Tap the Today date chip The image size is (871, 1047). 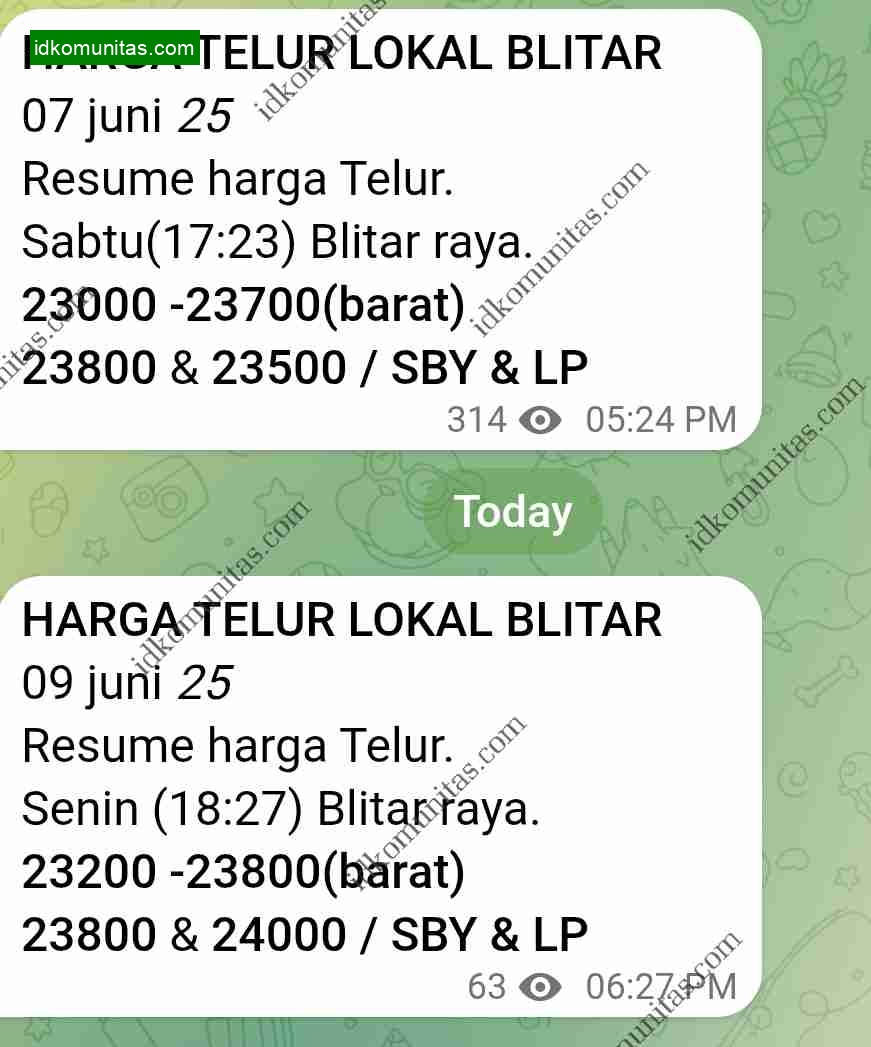pyautogui.click(x=514, y=513)
